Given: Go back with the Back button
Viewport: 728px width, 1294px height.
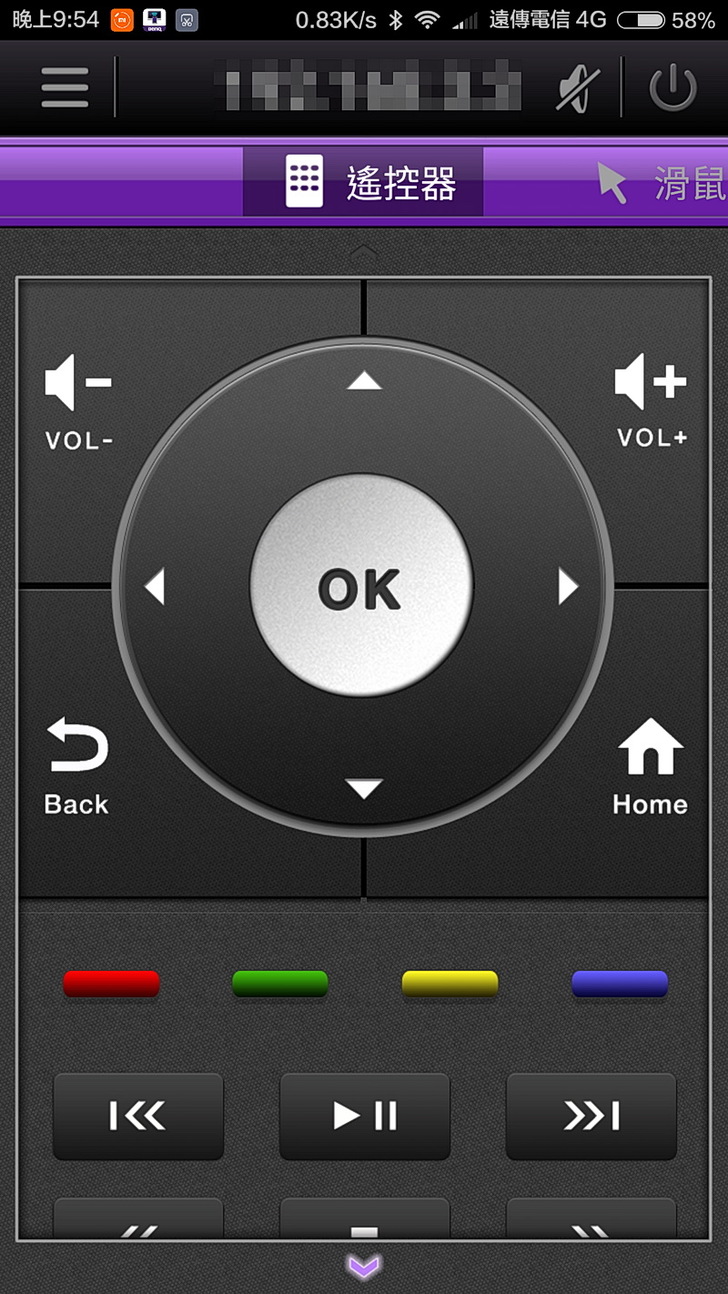Looking at the screenshot, I should tap(76, 768).
